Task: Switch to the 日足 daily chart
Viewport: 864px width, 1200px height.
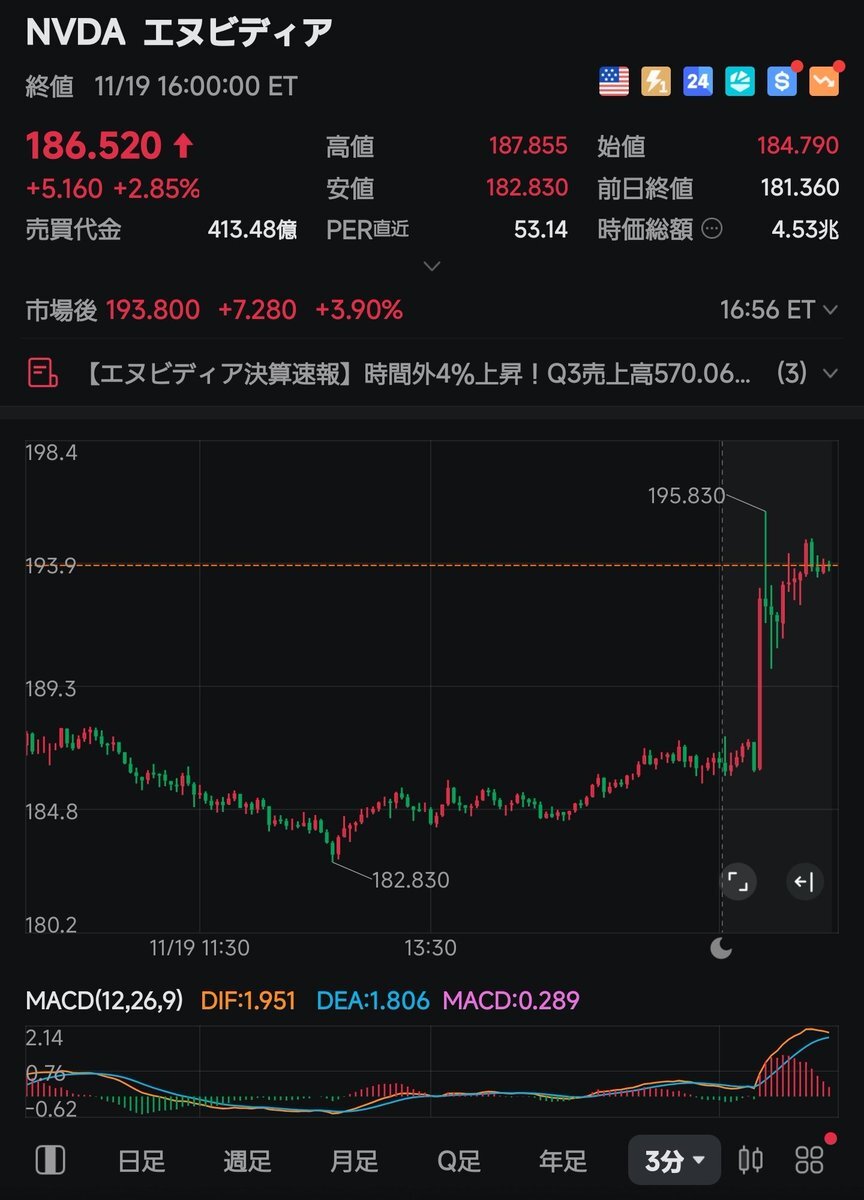Action: [141, 1161]
